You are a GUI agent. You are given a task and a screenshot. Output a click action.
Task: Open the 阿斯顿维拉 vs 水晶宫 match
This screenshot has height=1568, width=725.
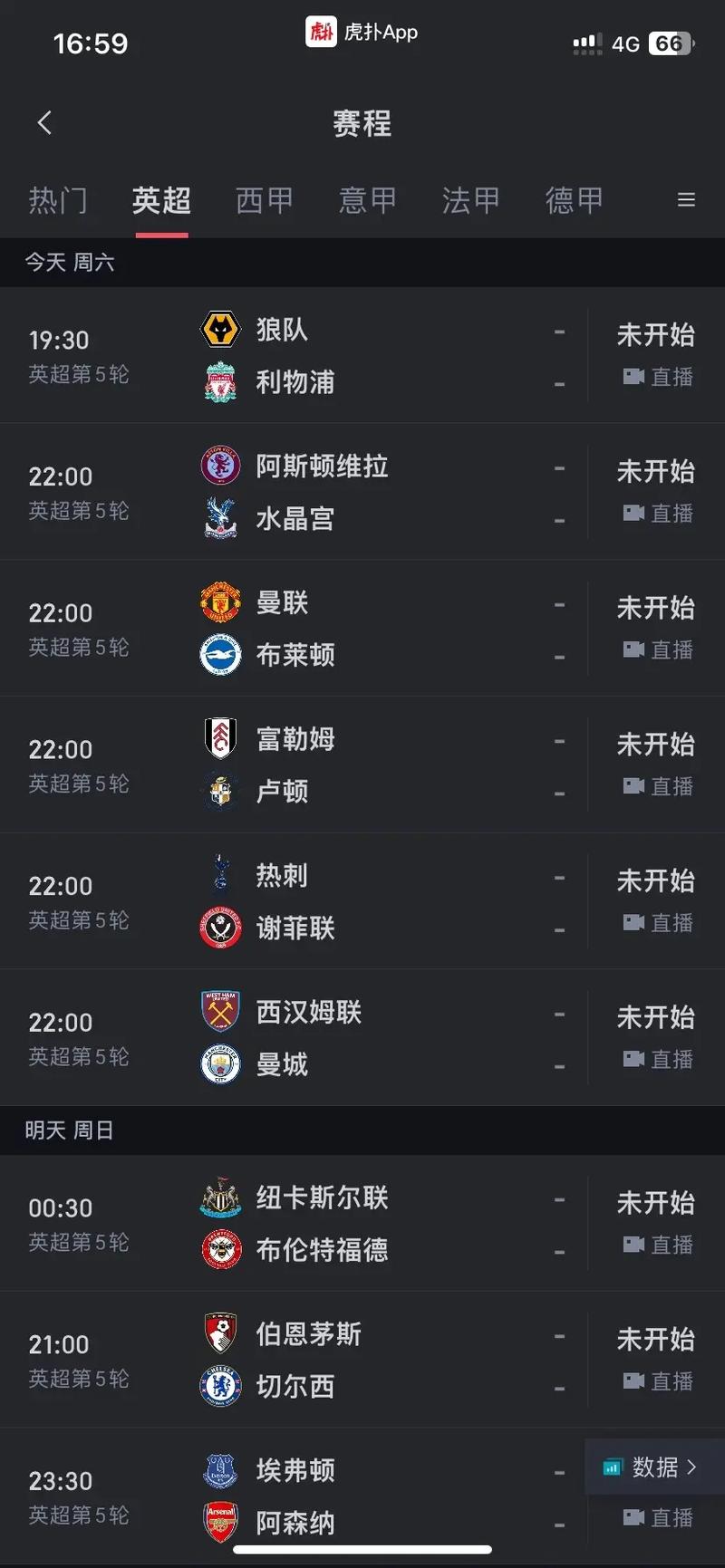pos(362,492)
